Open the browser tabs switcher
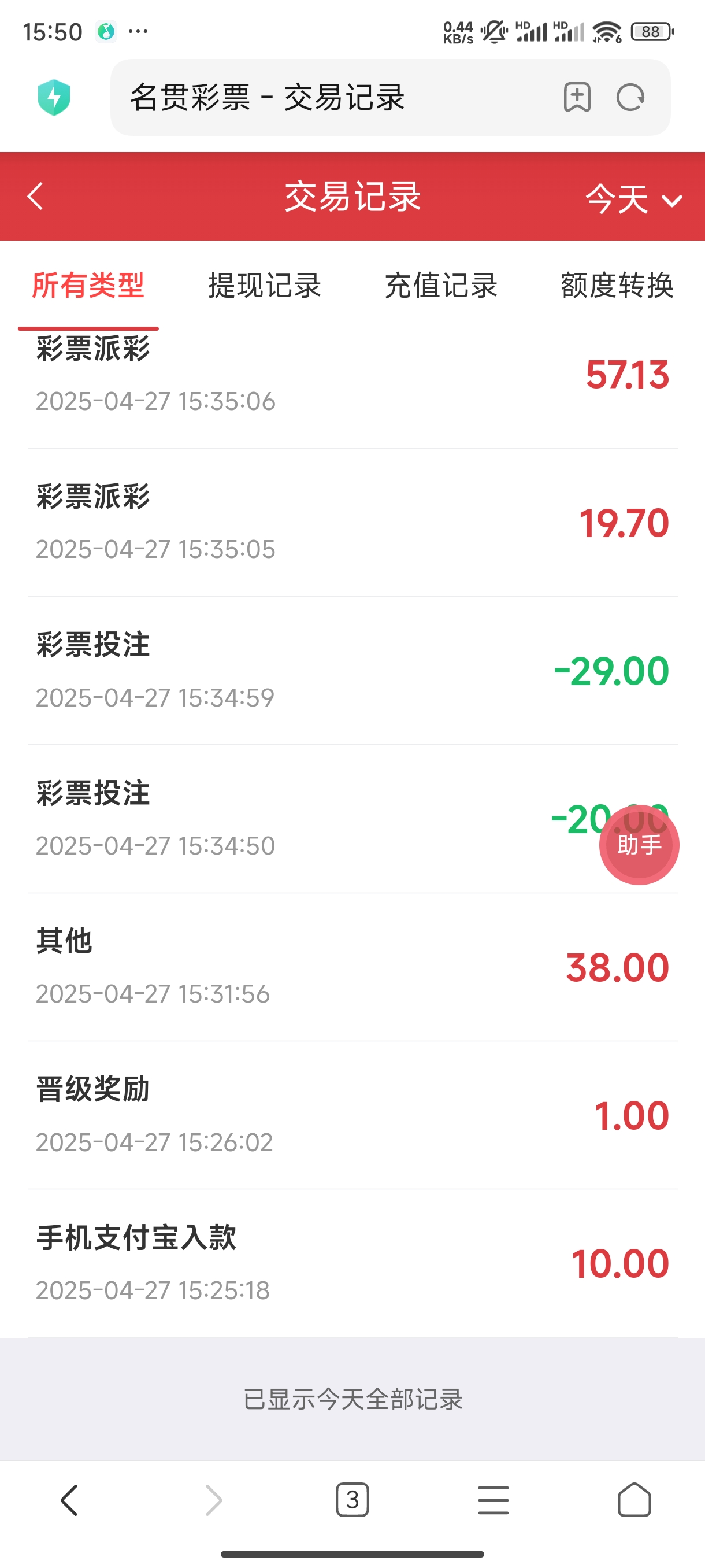This screenshot has width=705, height=1568. (352, 1499)
